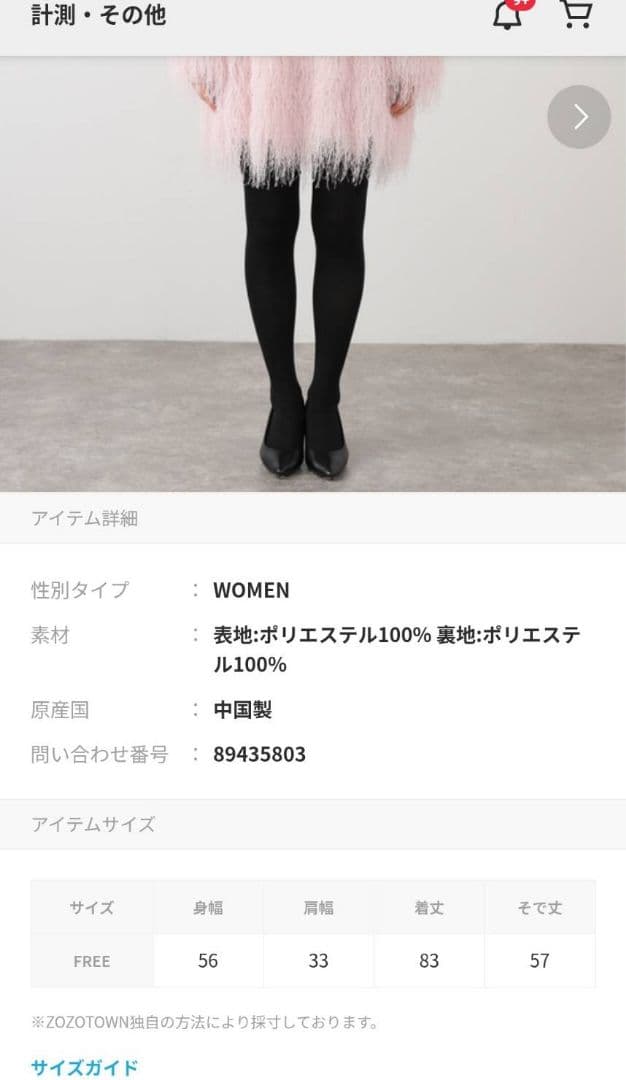Open the shopping cart
The width and height of the screenshot is (626, 1080).
(x=575, y=15)
